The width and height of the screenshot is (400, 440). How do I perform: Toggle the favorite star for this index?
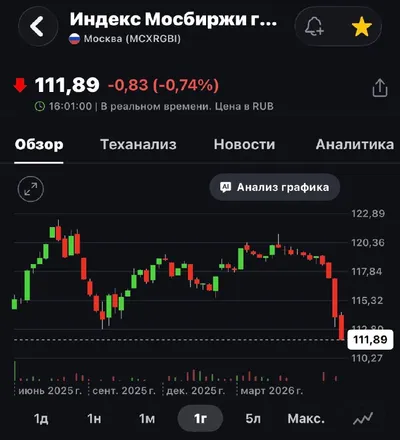362,27
